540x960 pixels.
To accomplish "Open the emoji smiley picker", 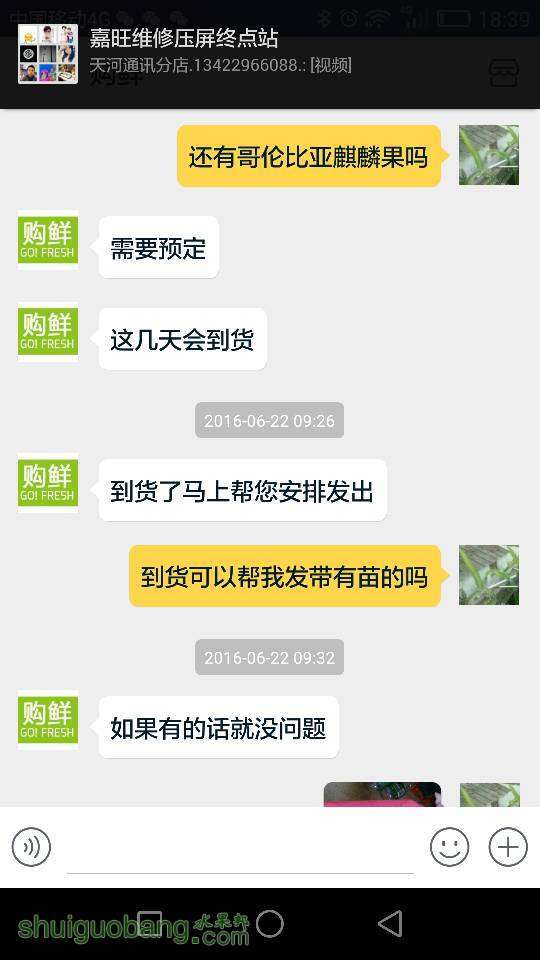I will point(449,847).
